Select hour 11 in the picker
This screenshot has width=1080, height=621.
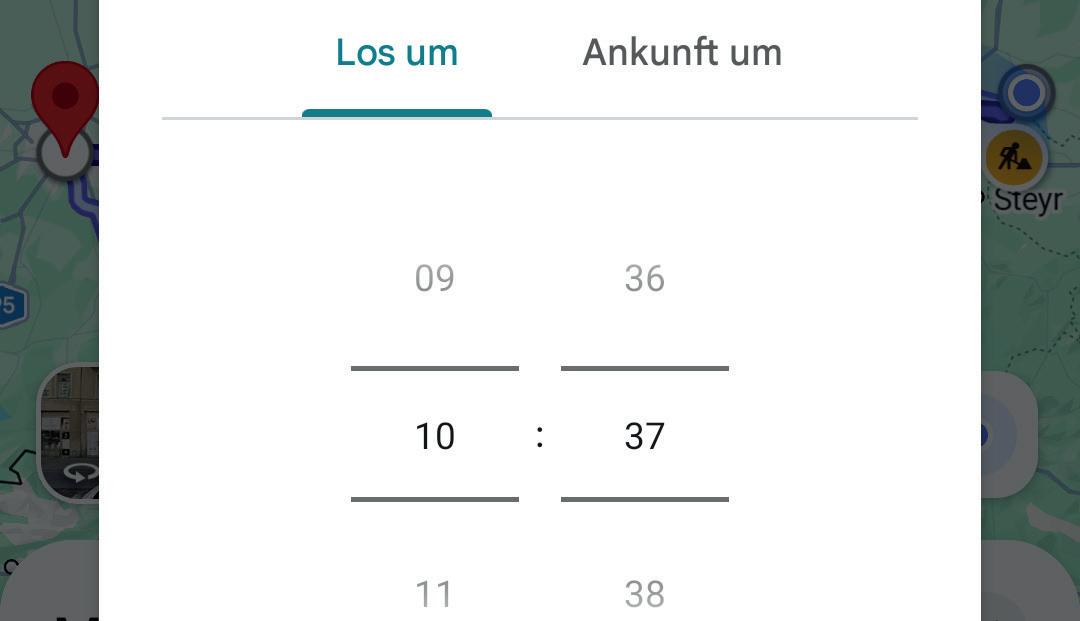tap(435, 594)
